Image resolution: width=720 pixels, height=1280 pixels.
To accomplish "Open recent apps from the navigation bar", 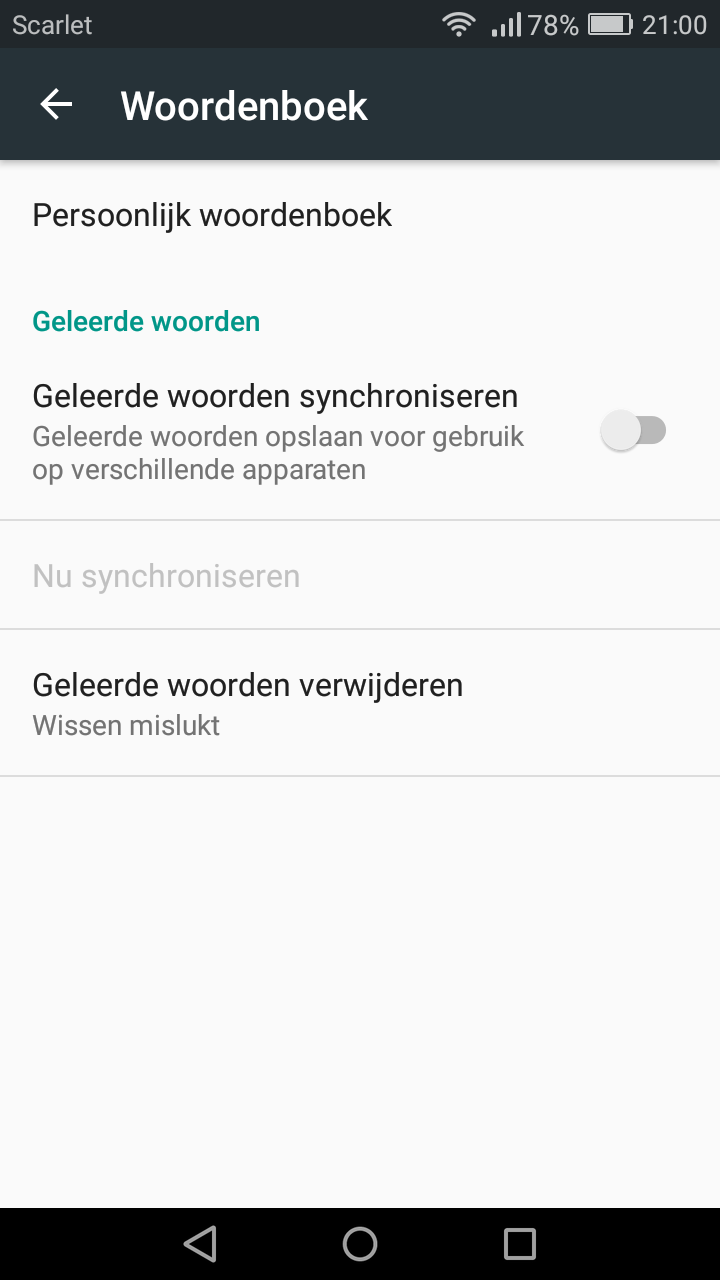I will click(x=520, y=1244).
